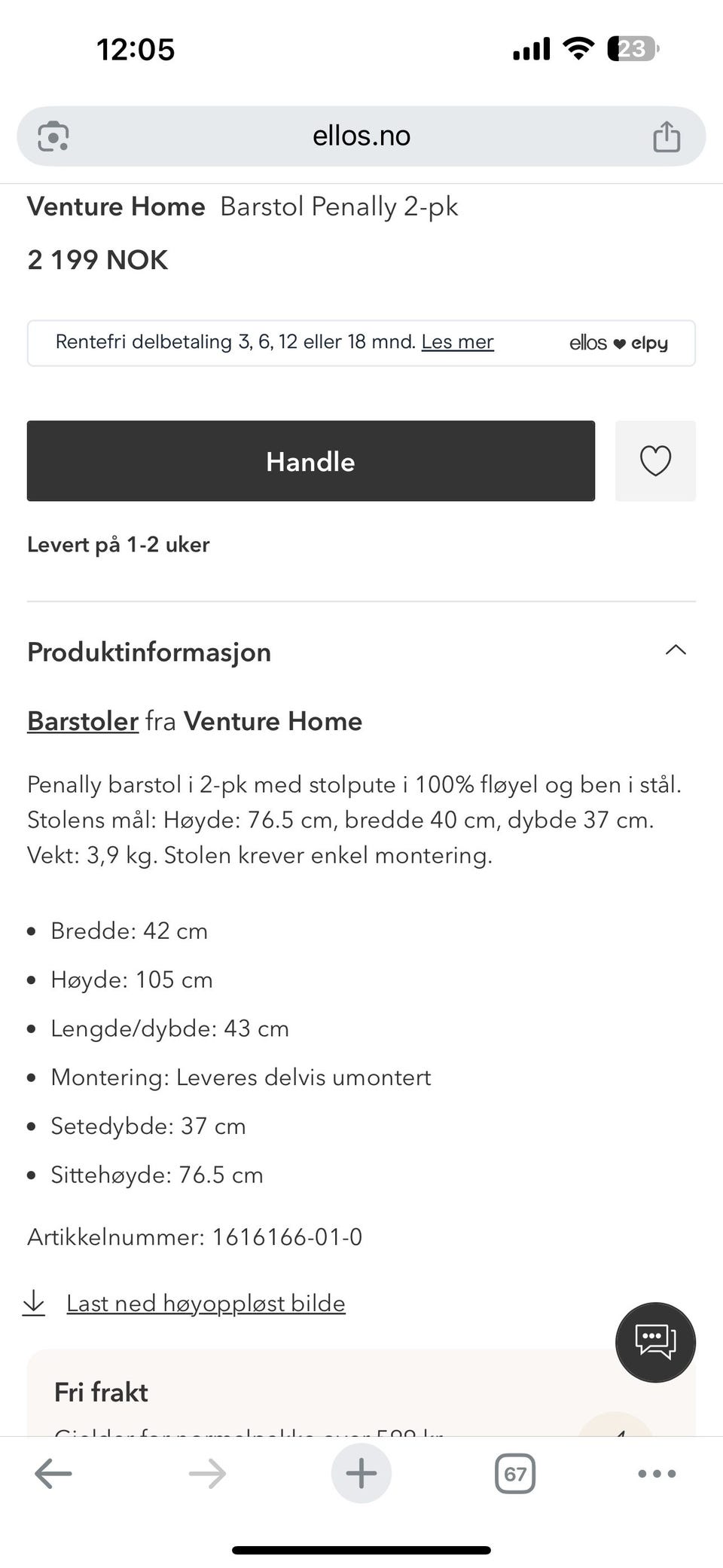Open a new tab with the plus icon
The width and height of the screenshot is (723, 1568).
361,1473
